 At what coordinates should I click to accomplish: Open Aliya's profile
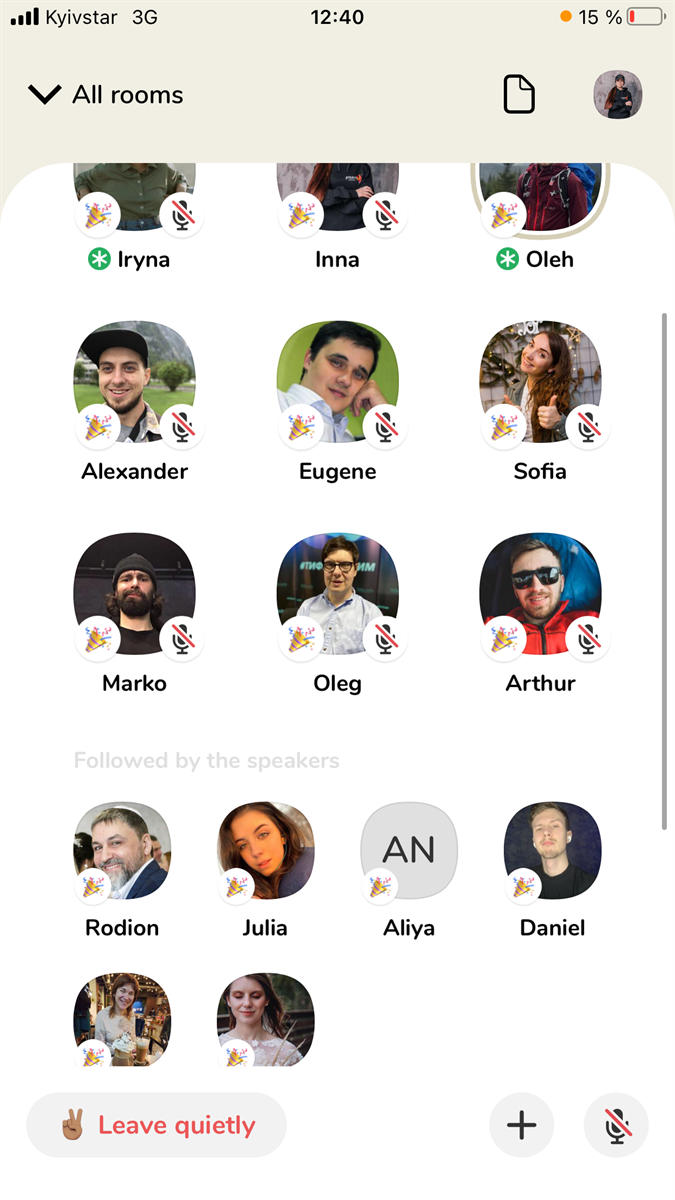409,850
